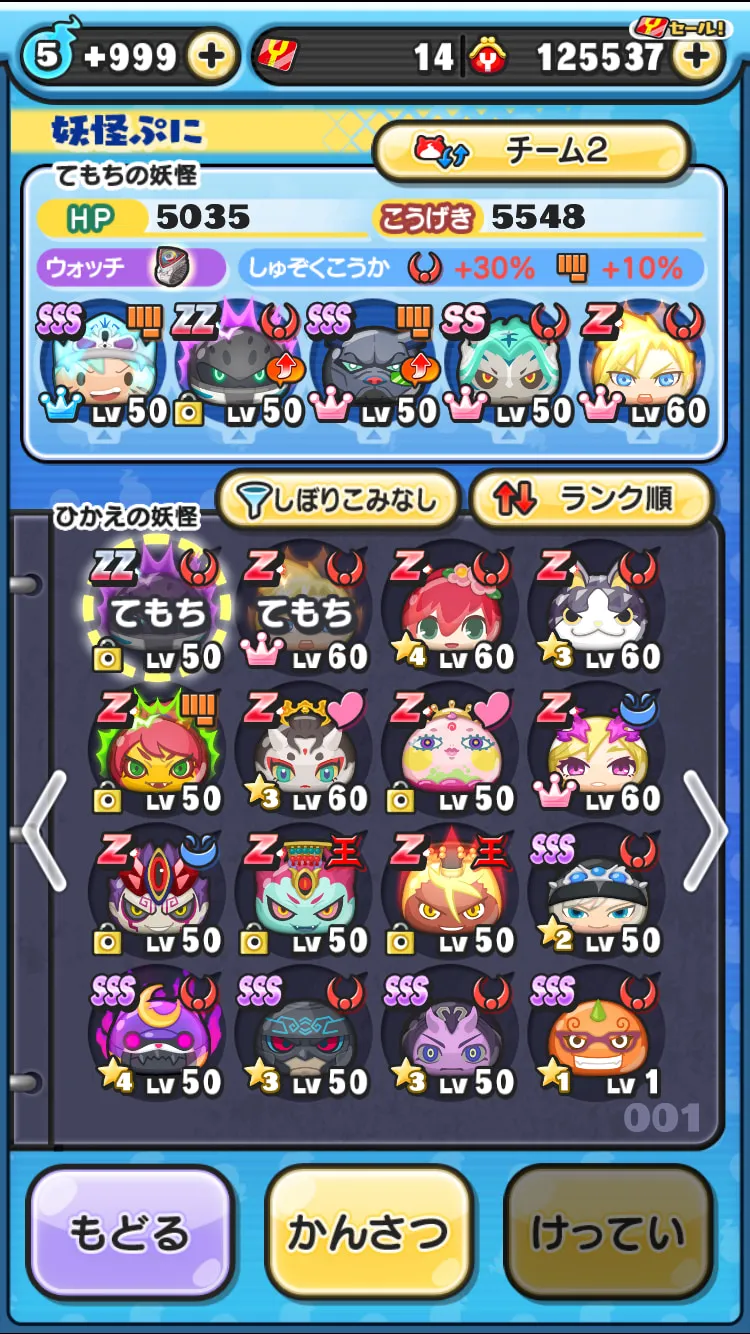Go to the previous page of reserve yokai
Screen dimensions: 750x1334
pos(43,831)
